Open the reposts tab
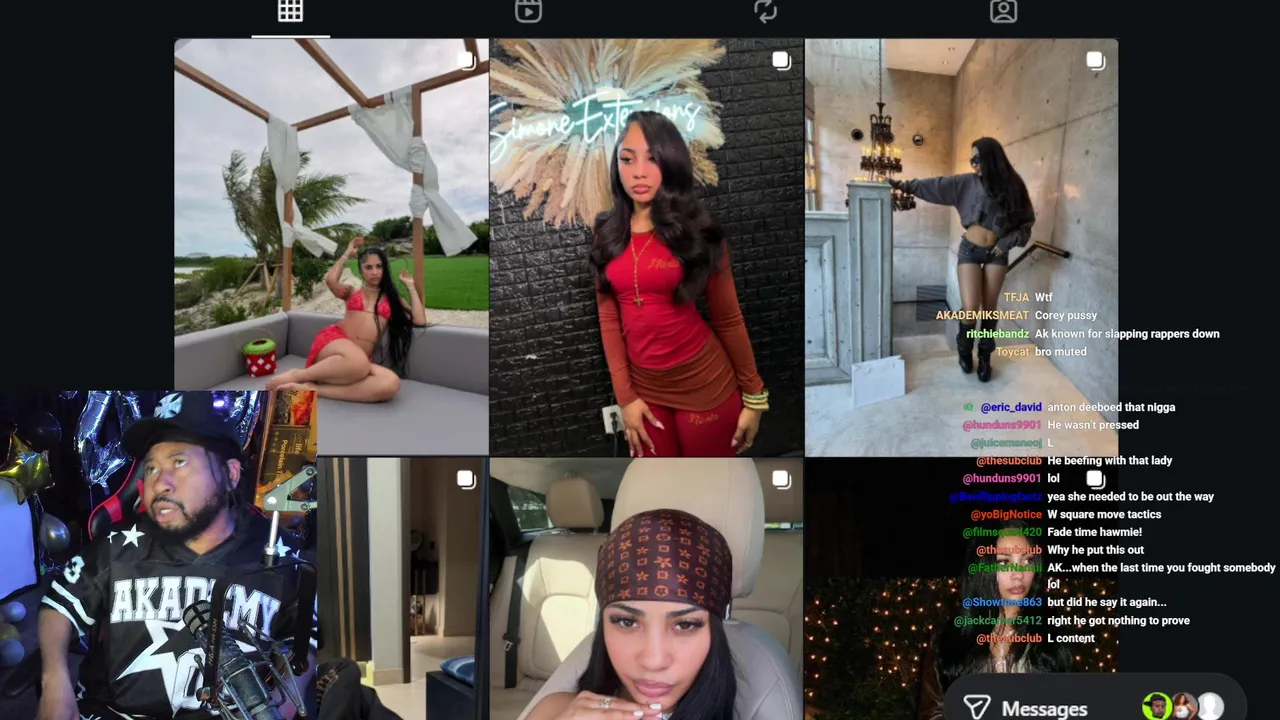This screenshot has height=720, width=1280. [x=765, y=11]
